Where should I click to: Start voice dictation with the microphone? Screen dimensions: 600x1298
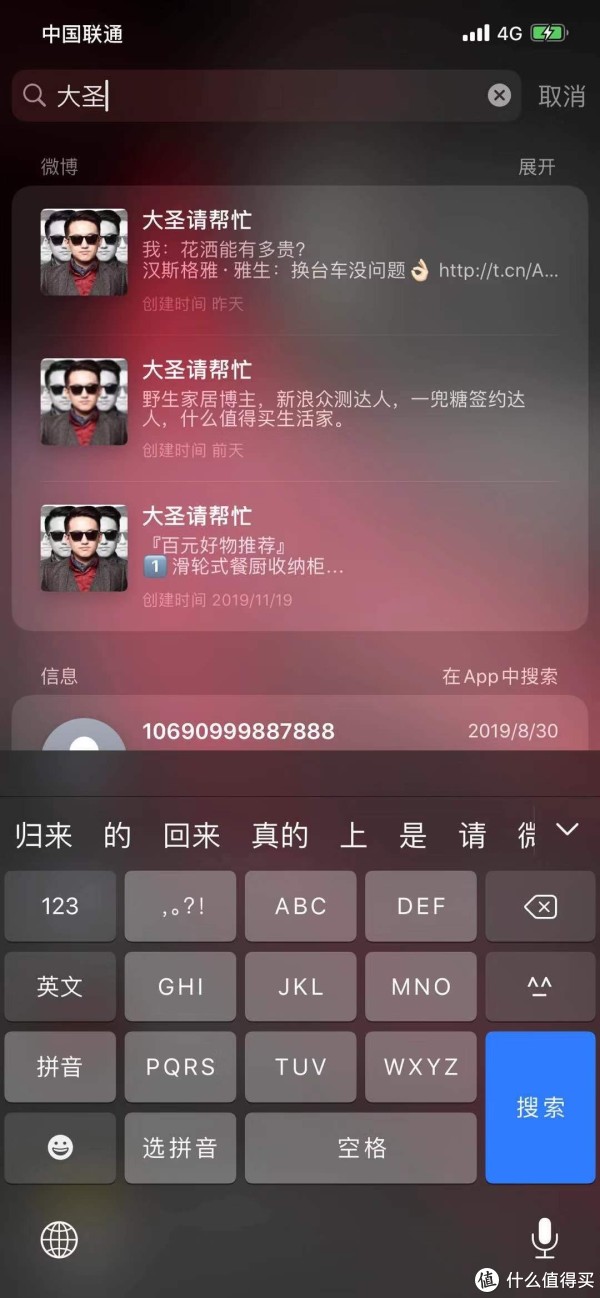click(x=544, y=1240)
